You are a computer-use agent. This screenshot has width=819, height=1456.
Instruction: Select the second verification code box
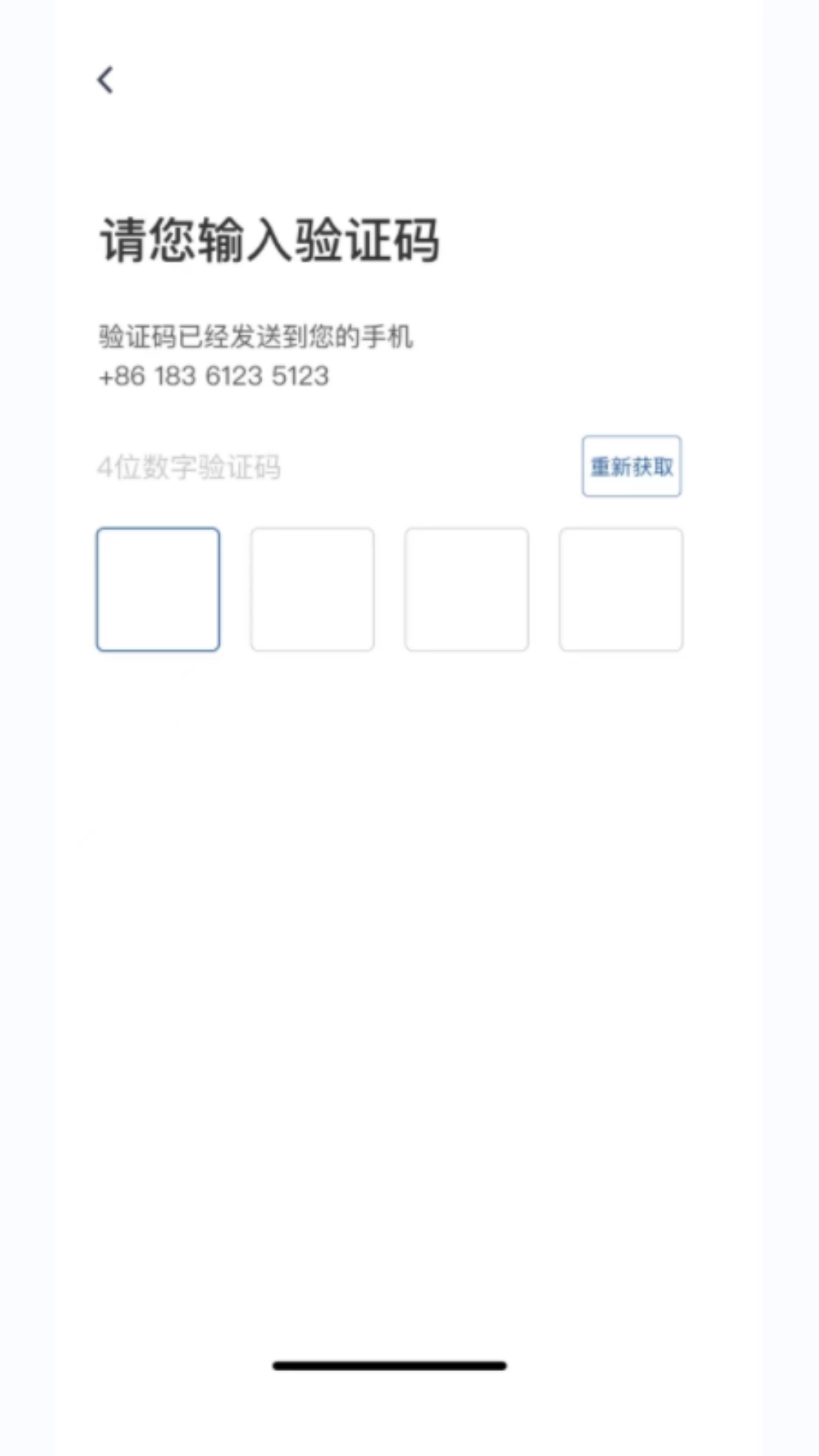click(x=312, y=588)
